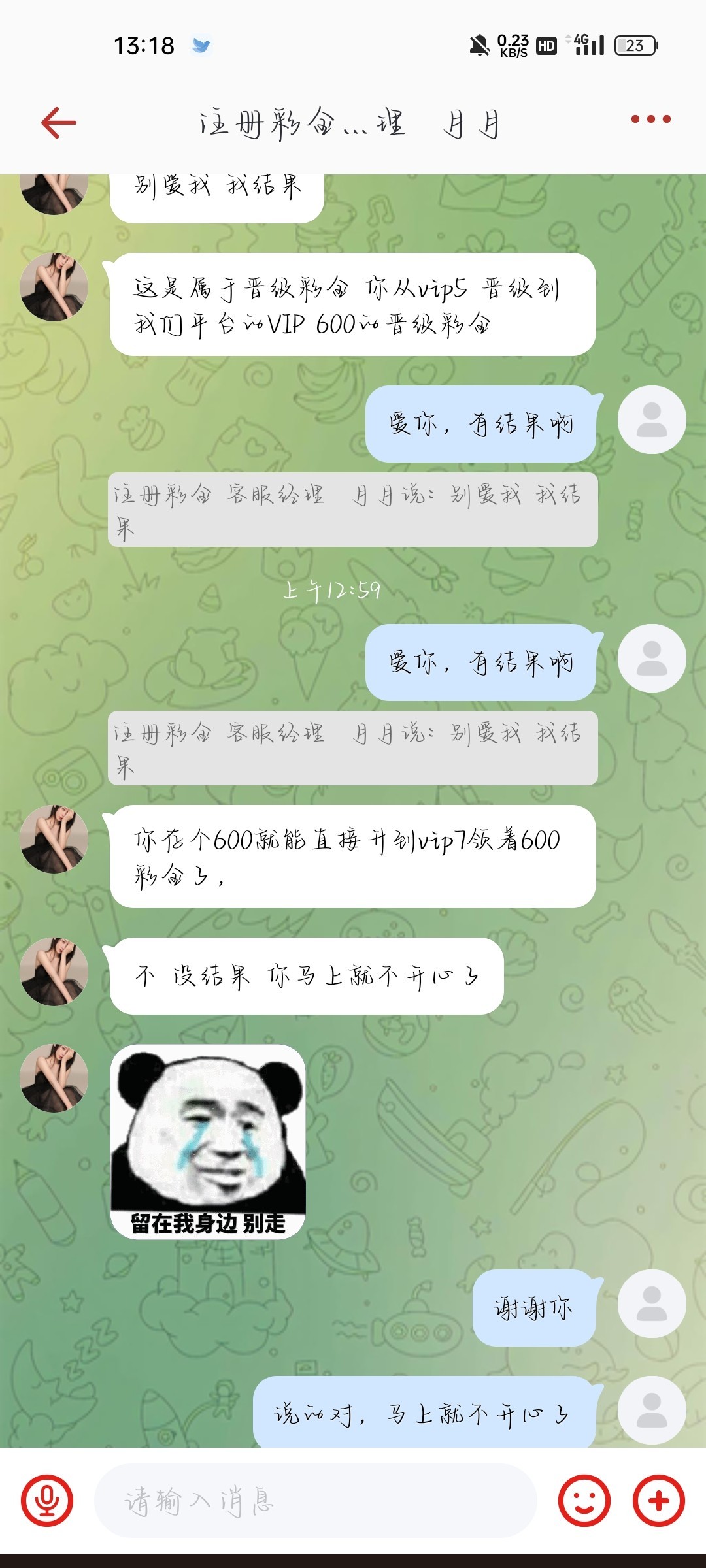This screenshot has height=1568, width=706.
Task: Tap the microphone voice input icon
Action: pyautogui.click(x=47, y=1500)
